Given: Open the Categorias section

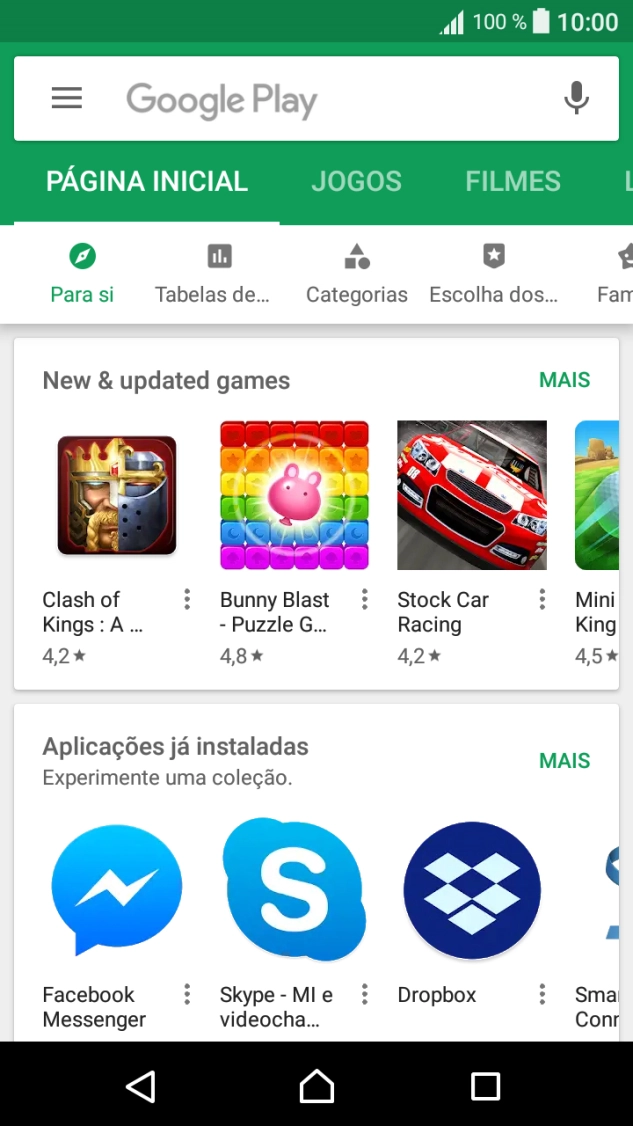Looking at the screenshot, I should tap(356, 273).
